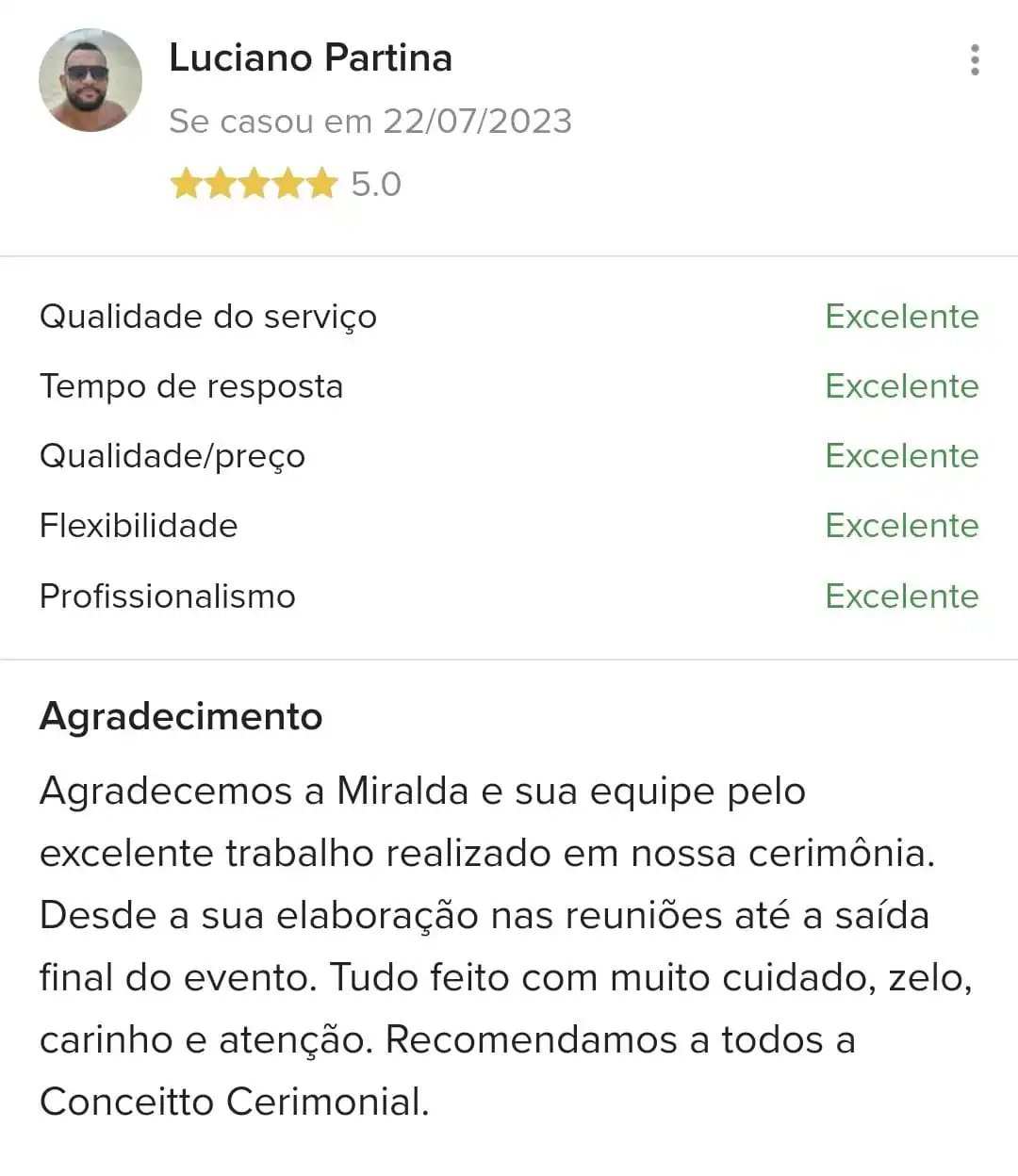Click the third rating star
The width and height of the screenshot is (1018, 1176).
click(x=255, y=184)
